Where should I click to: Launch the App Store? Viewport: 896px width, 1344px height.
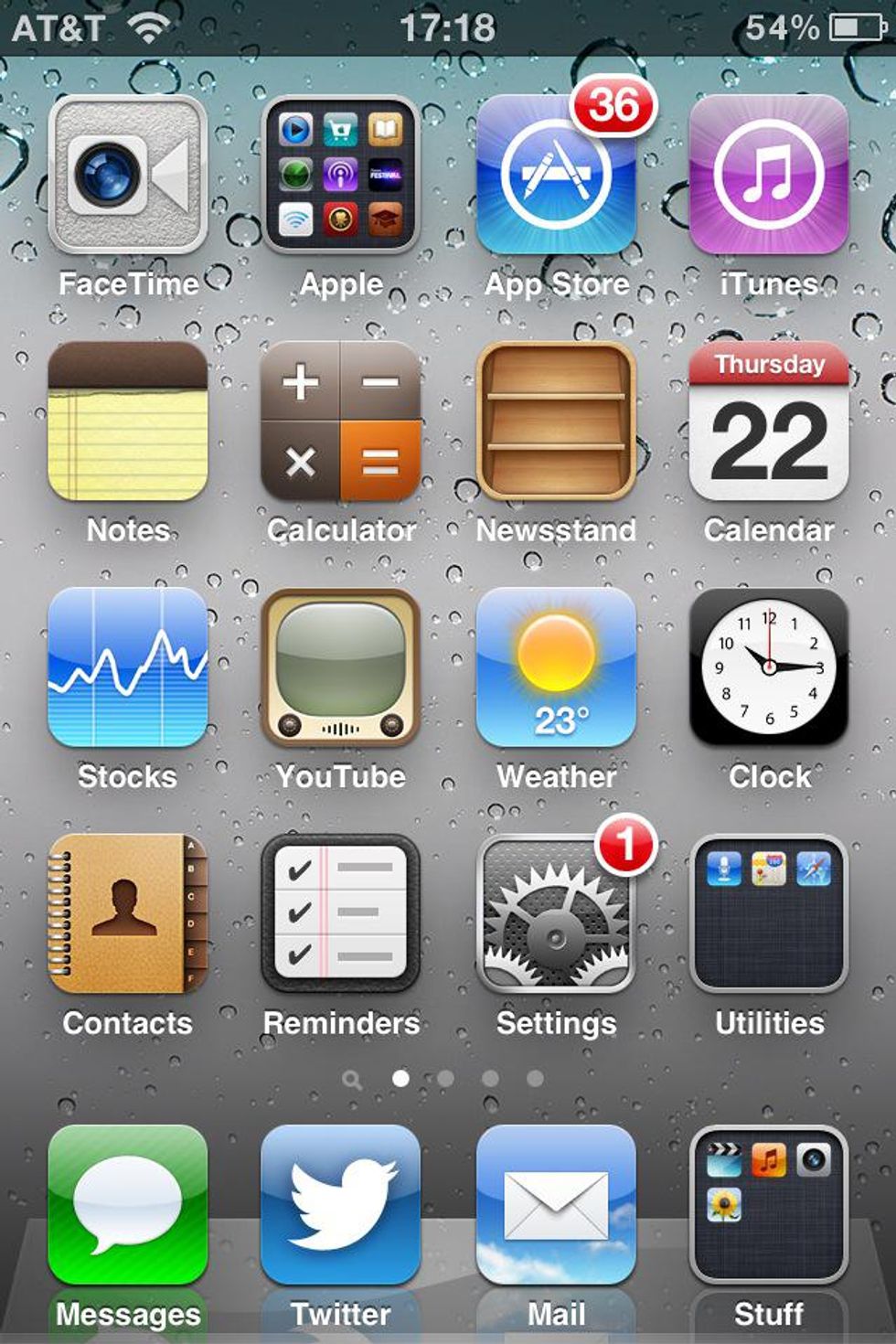pyautogui.click(x=556, y=175)
